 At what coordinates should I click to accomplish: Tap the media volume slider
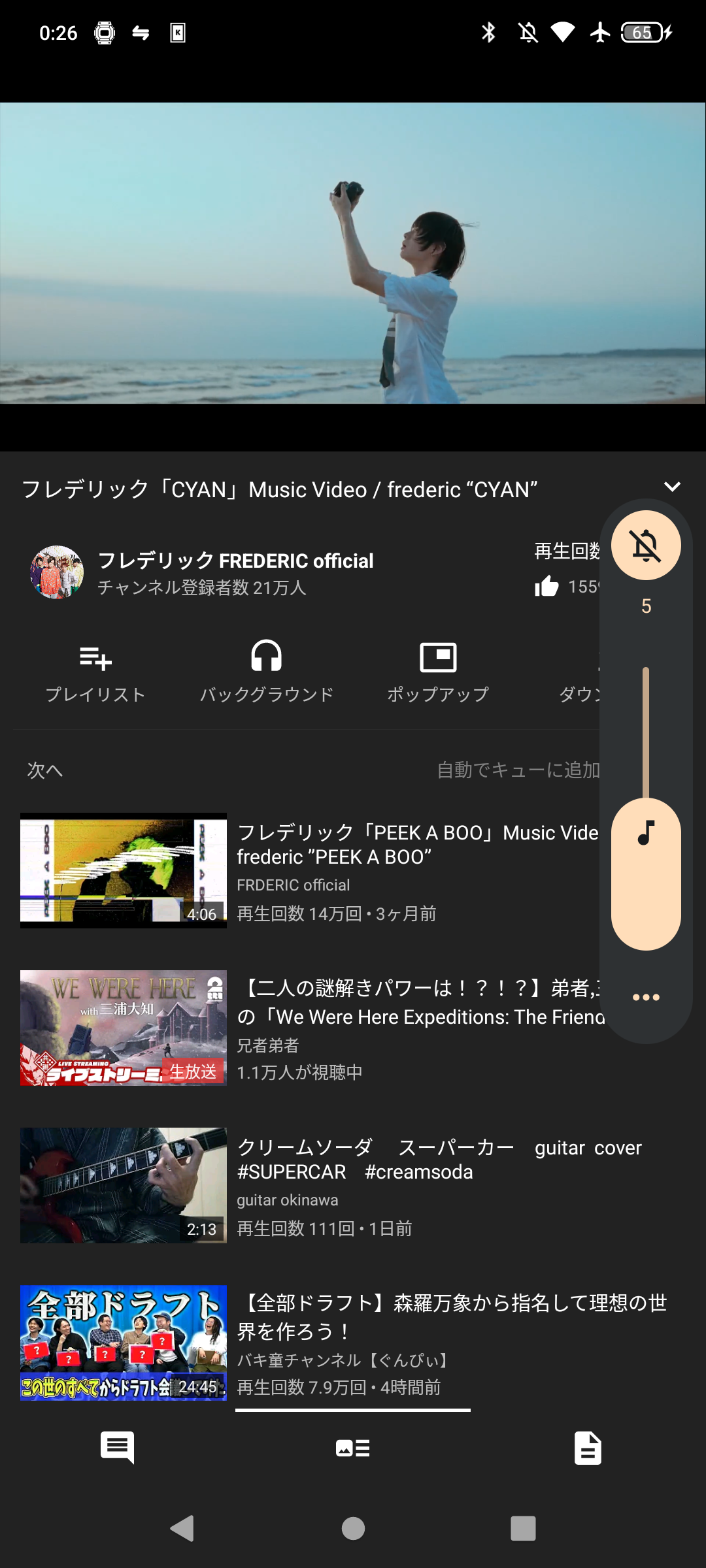pos(646,810)
